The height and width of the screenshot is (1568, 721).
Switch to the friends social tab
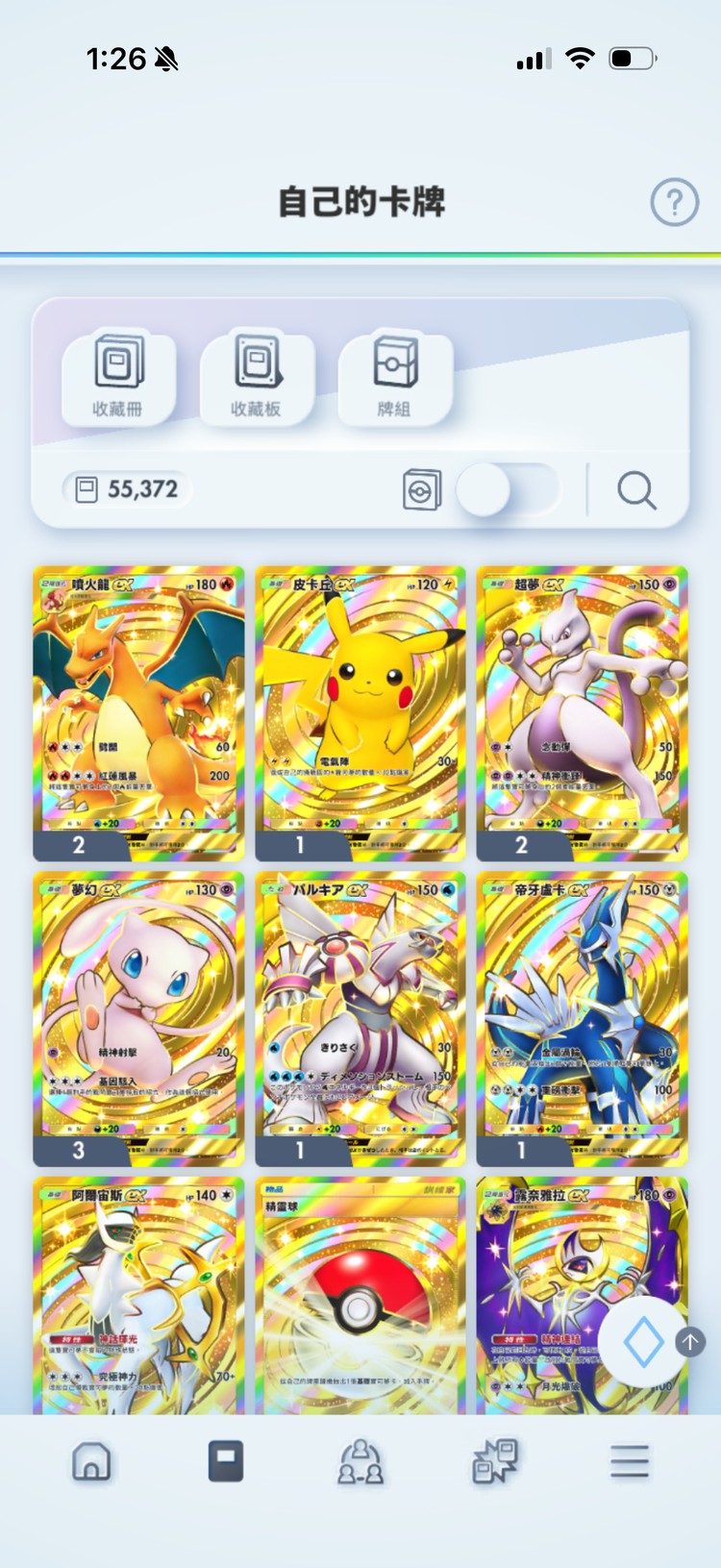click(360, 1461)
